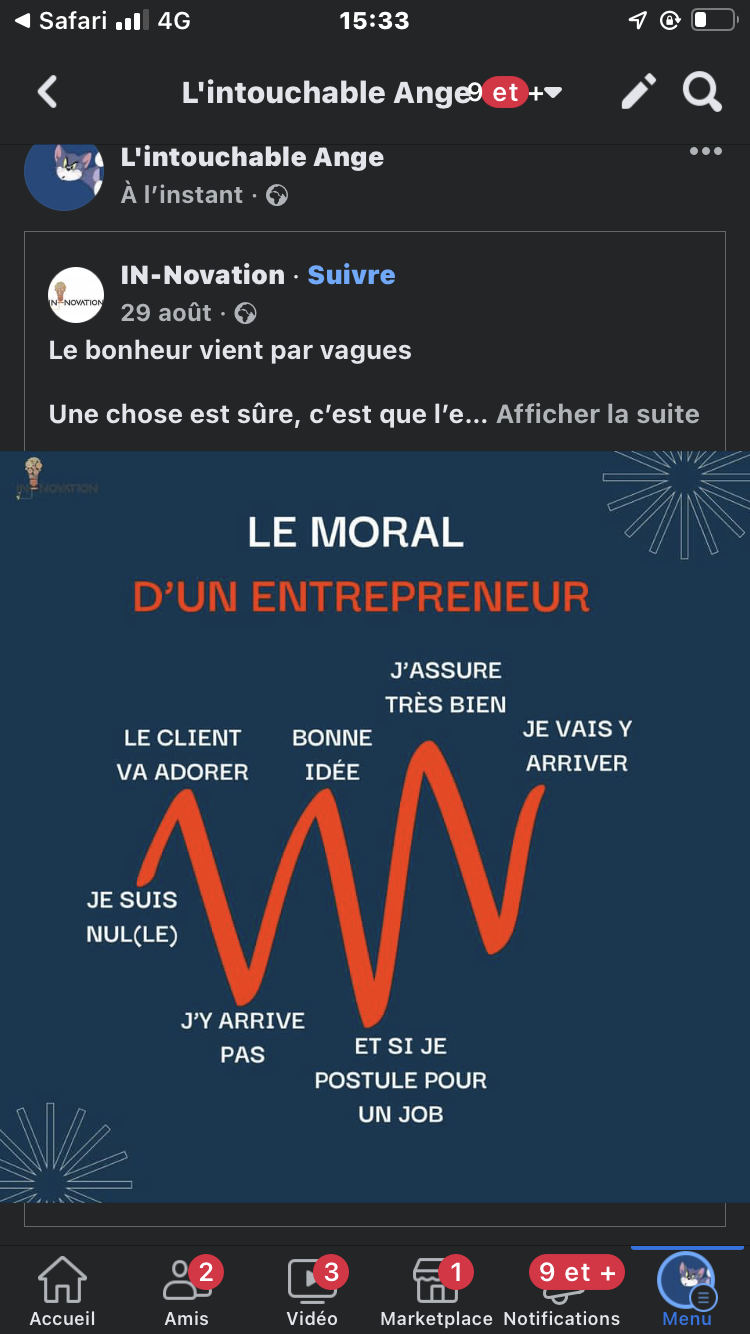Image resolution: width=750 pixels, height=1334 pixels.
Task: Switch to the Accueil tab
Action: pyautogui.click(x=62, y=1291)
